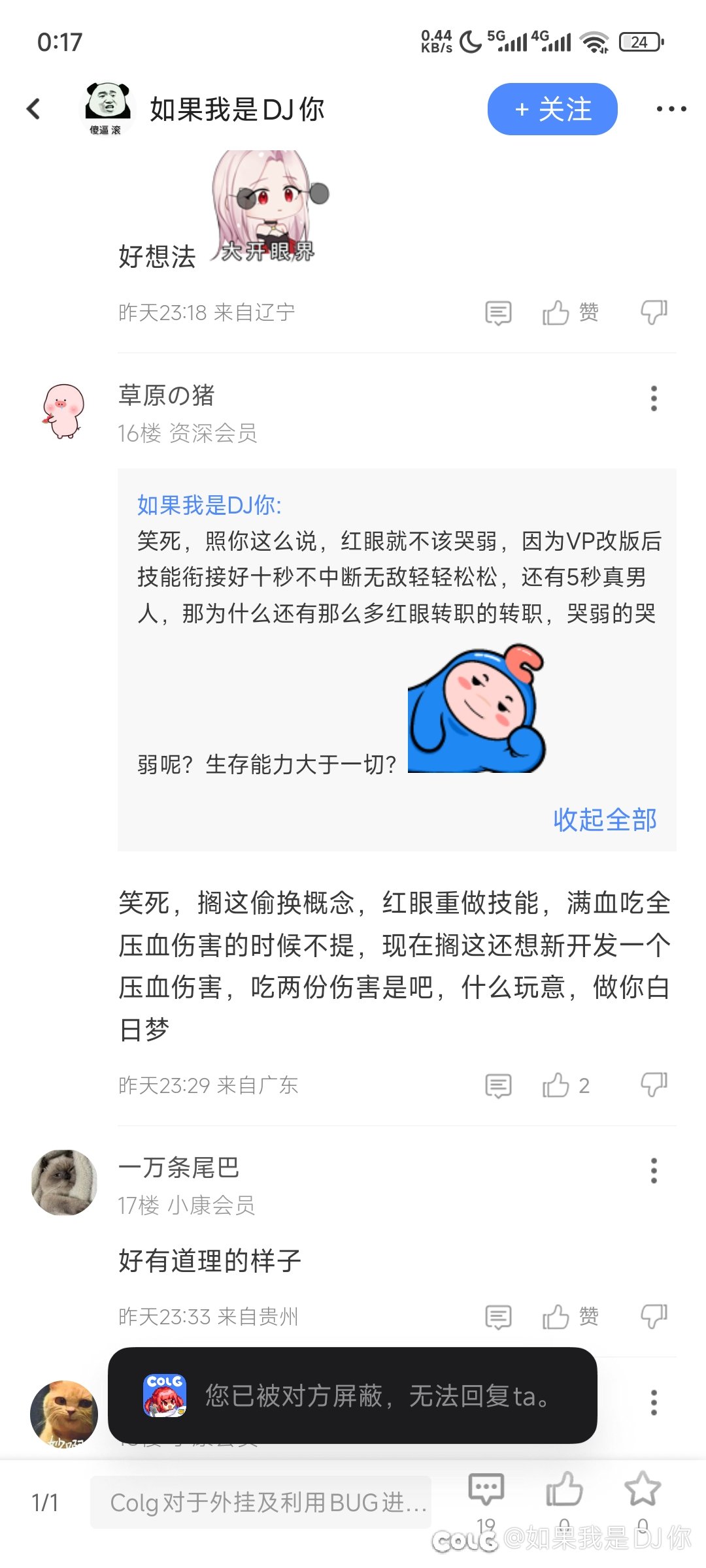Screen dimensions: 706x1568
Task: Open the top-right overflow menu
Action: tap(671, 109)
